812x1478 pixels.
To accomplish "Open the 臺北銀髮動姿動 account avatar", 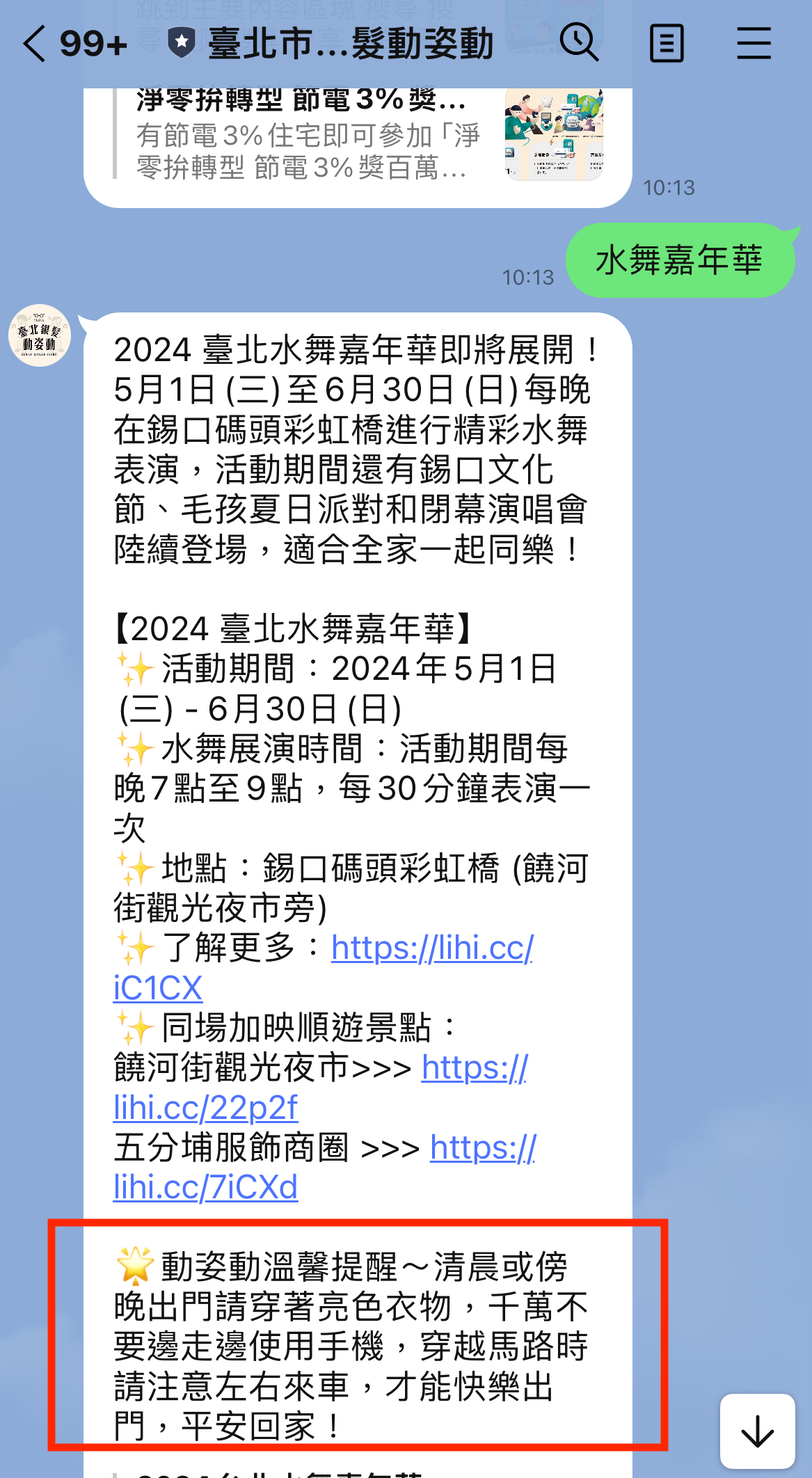I will point(40,336).
